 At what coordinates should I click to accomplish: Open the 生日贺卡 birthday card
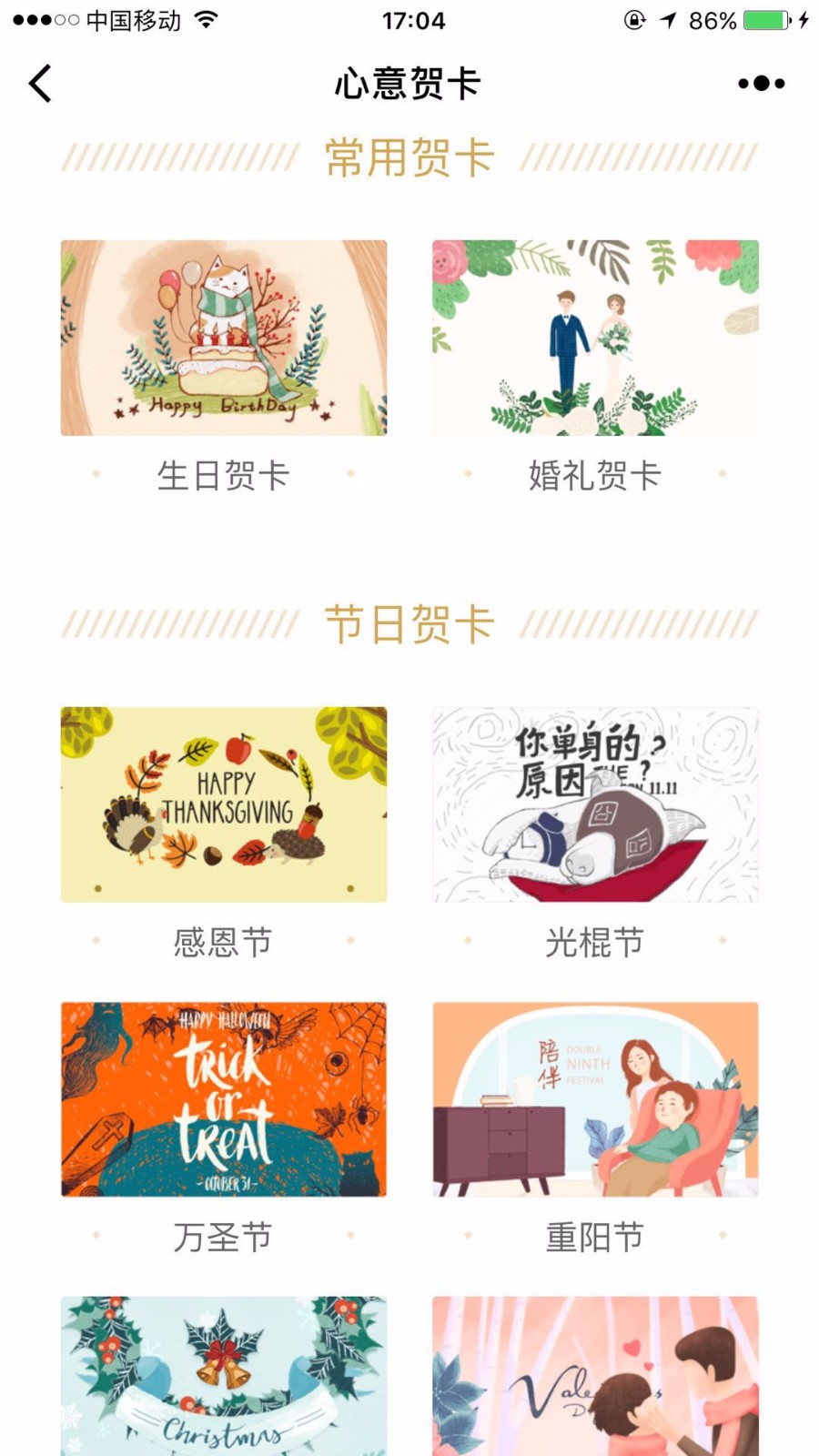click(x=224, y=338)
